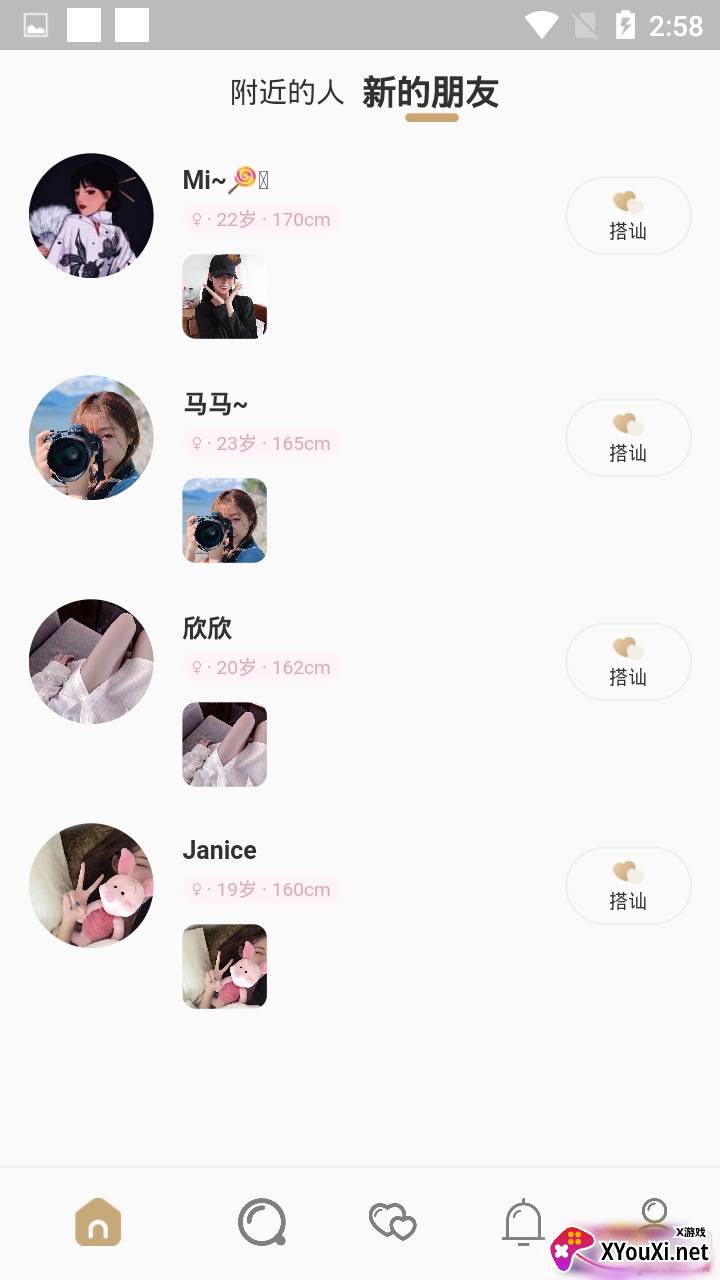The image size is (720, 1280).
Task: Tap 搭讪 button for 欣欣
Action: 628,662
